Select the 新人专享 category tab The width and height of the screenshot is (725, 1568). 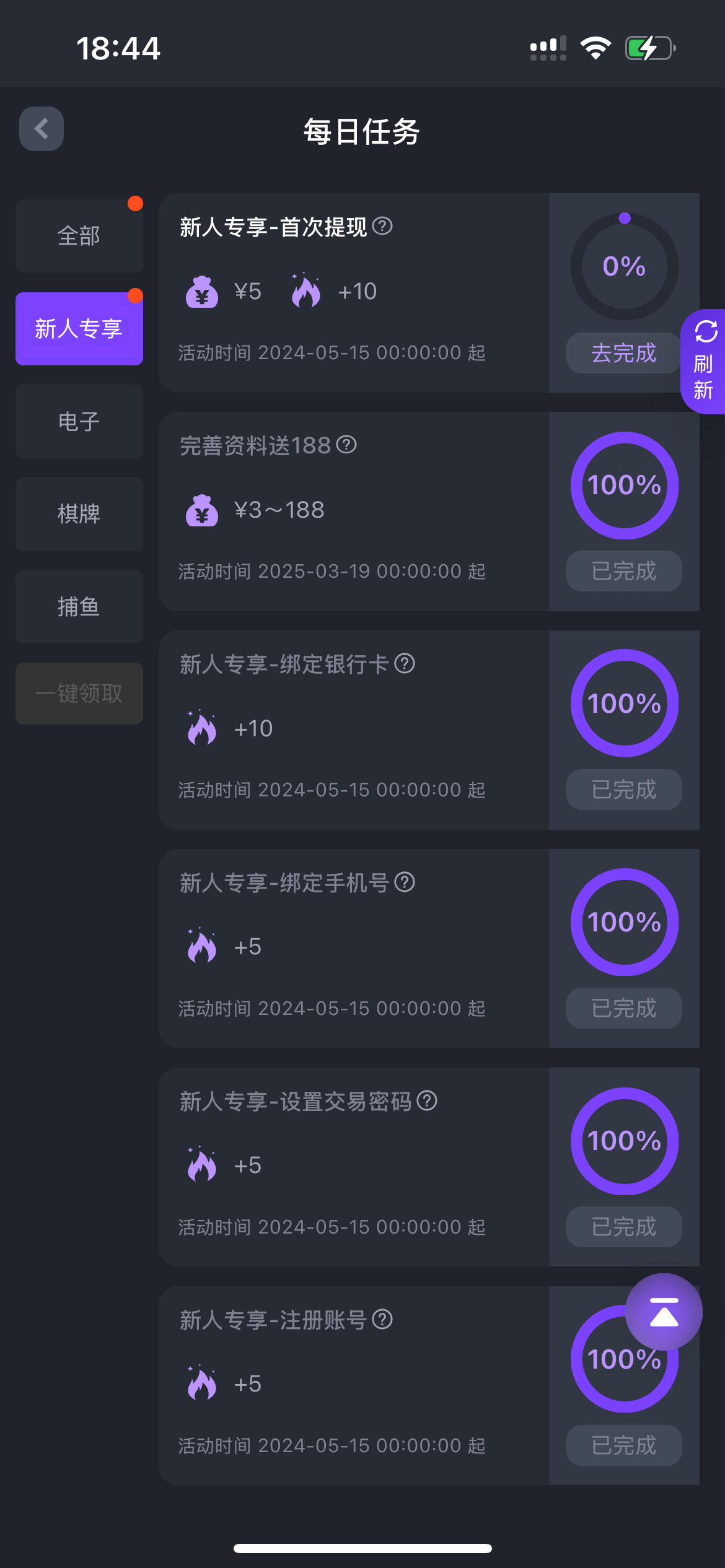[79, 329]
